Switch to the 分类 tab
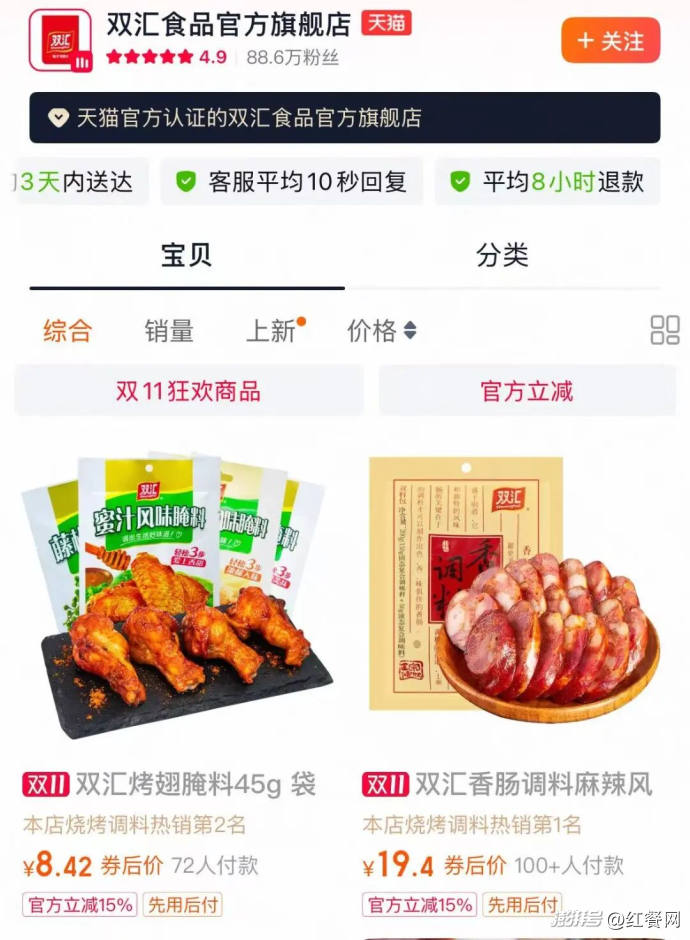This screenshot has width=690, height=940. click(502, 255)
